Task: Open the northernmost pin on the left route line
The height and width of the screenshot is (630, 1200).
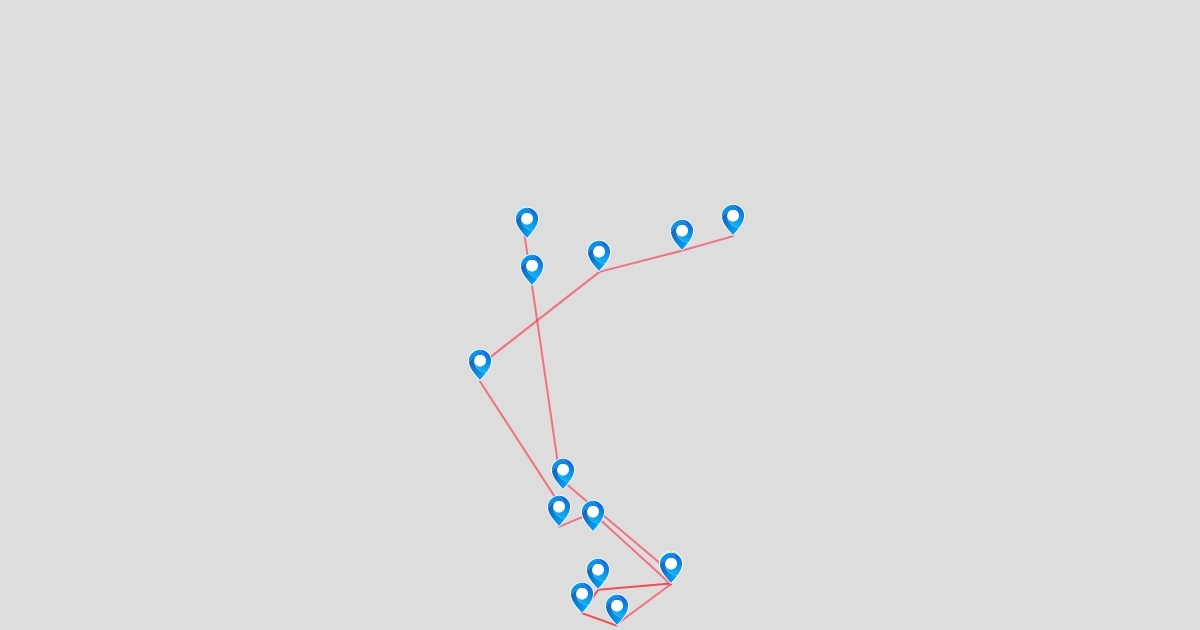Action: coord(527,222)
